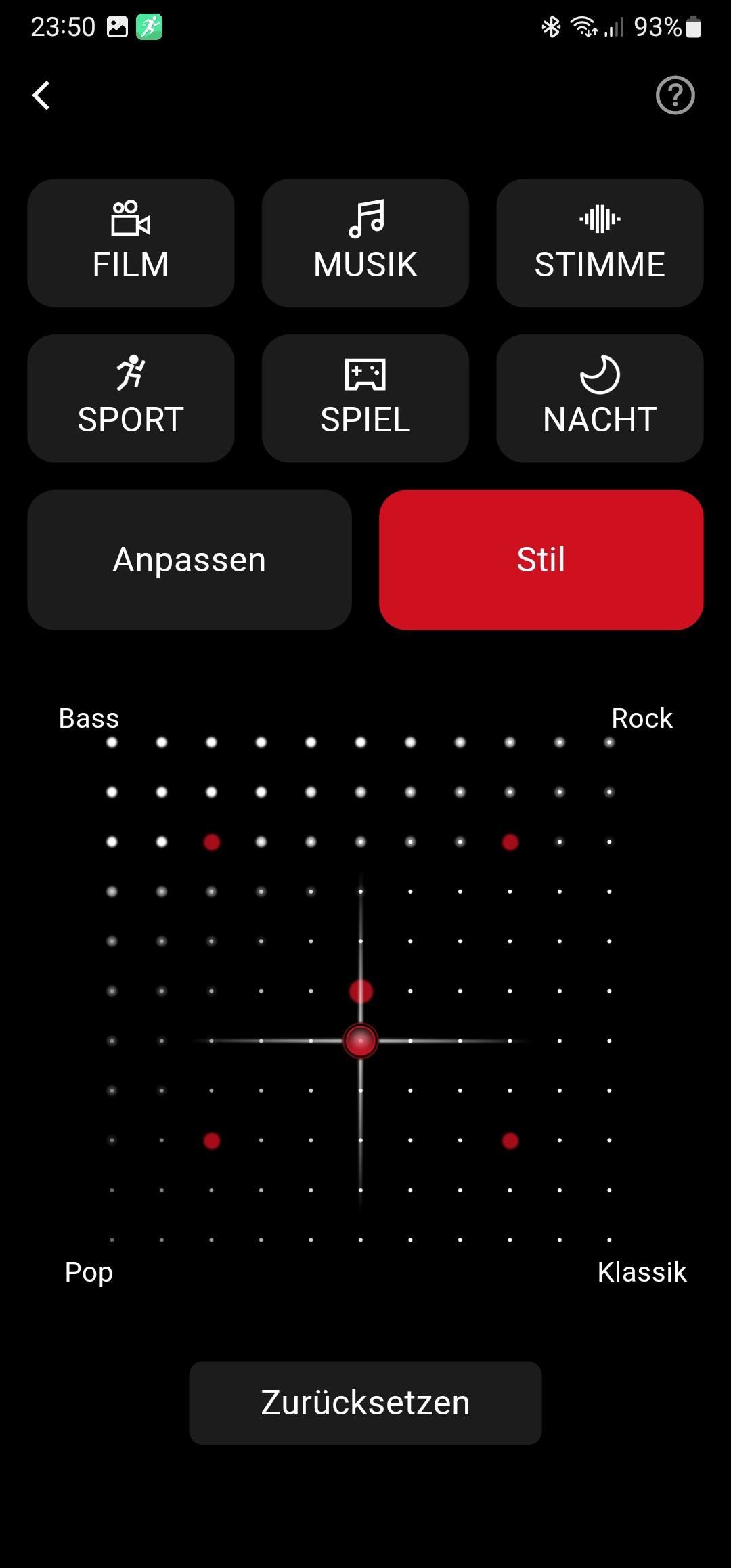Switch to SPORT sound mode
The height and width of the screenshot is (1568, 731).
[131, 398]
